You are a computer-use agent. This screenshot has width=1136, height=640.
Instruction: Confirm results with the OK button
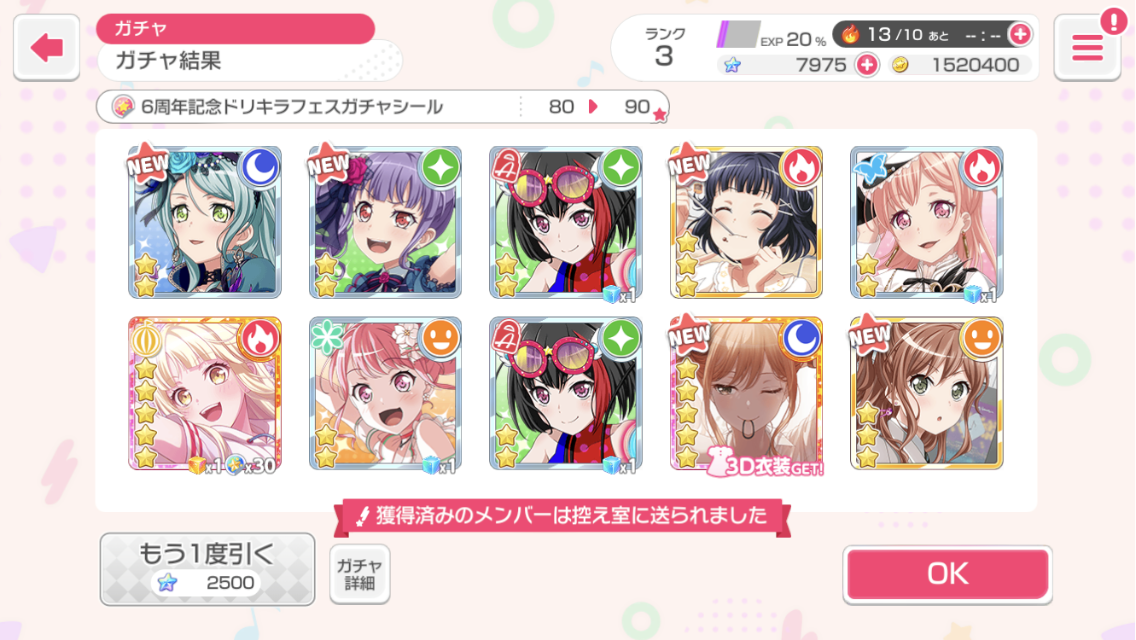(947, 573)
